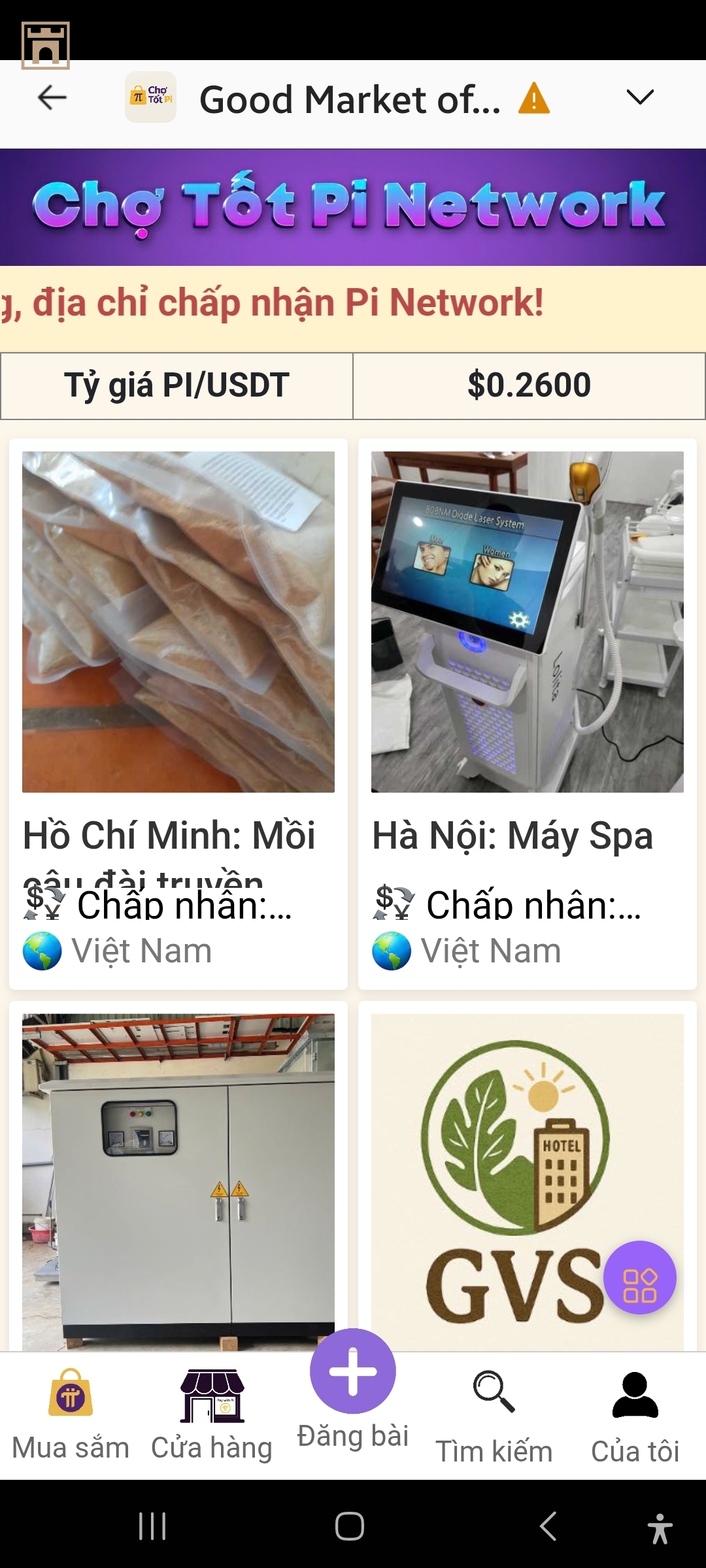Go back using the top arrow
706x1568 pixels.
pos(52,98)
